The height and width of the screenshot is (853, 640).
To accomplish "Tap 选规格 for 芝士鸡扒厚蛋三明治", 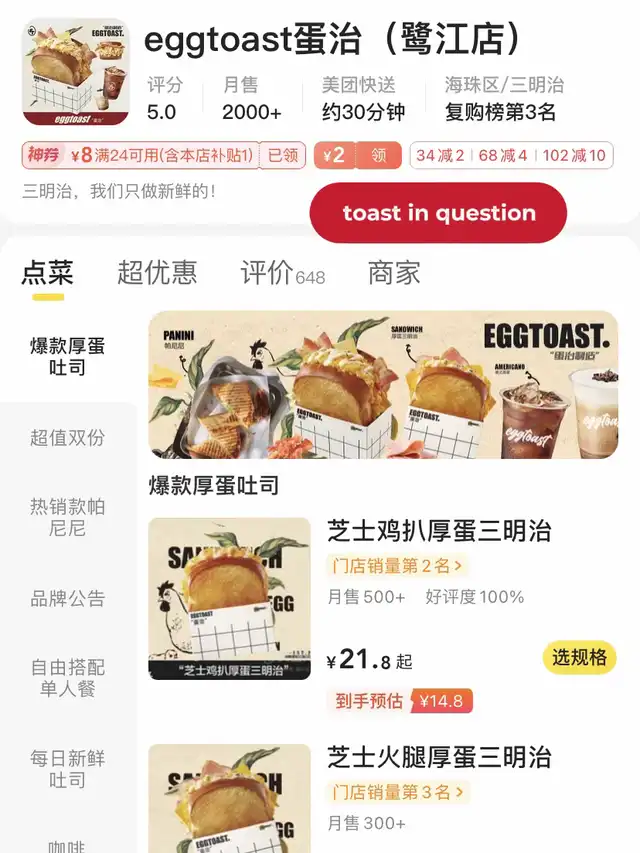I will [x=579, y=657].
